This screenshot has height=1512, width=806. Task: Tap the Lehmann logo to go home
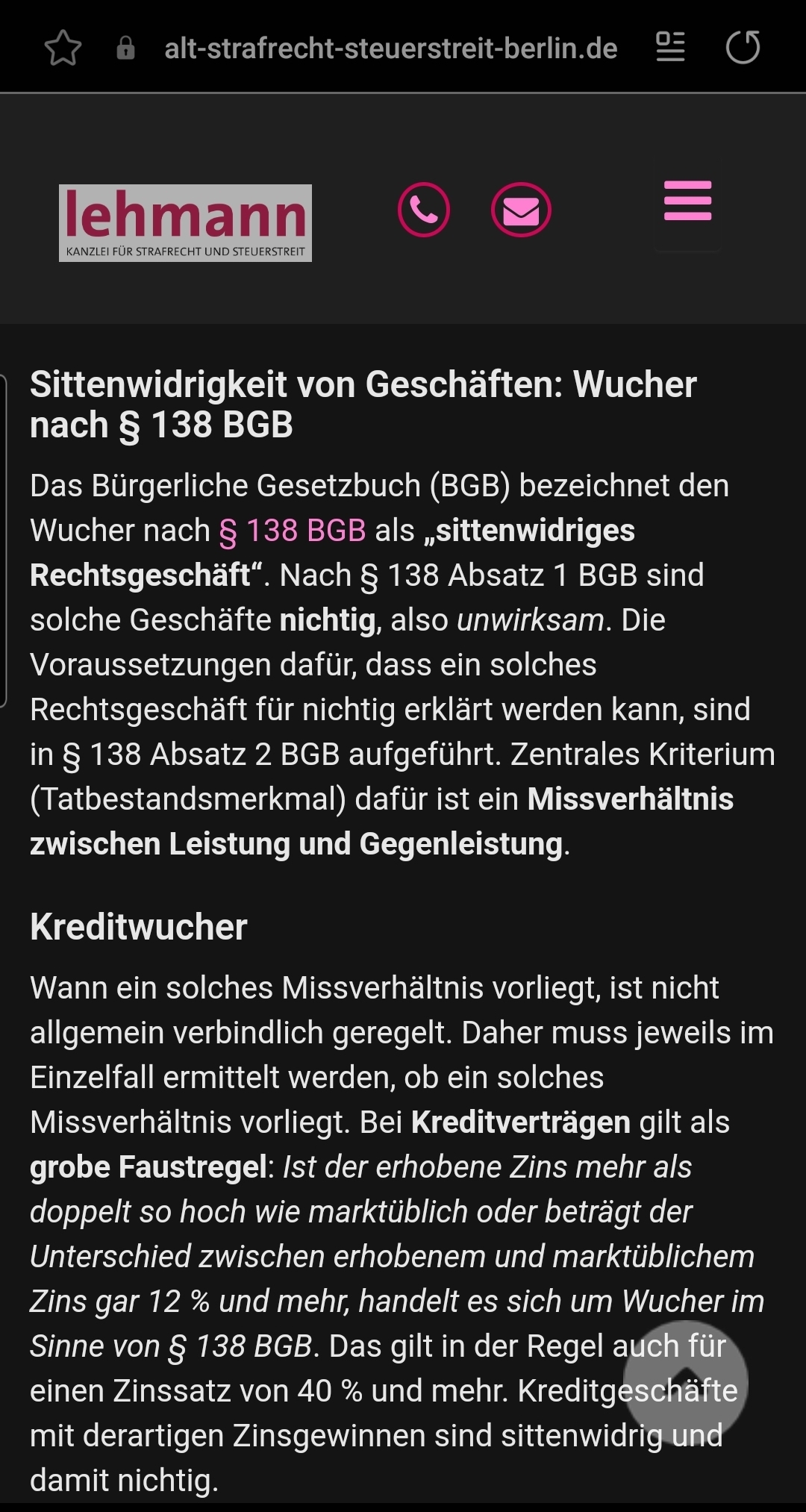[184, 222]
